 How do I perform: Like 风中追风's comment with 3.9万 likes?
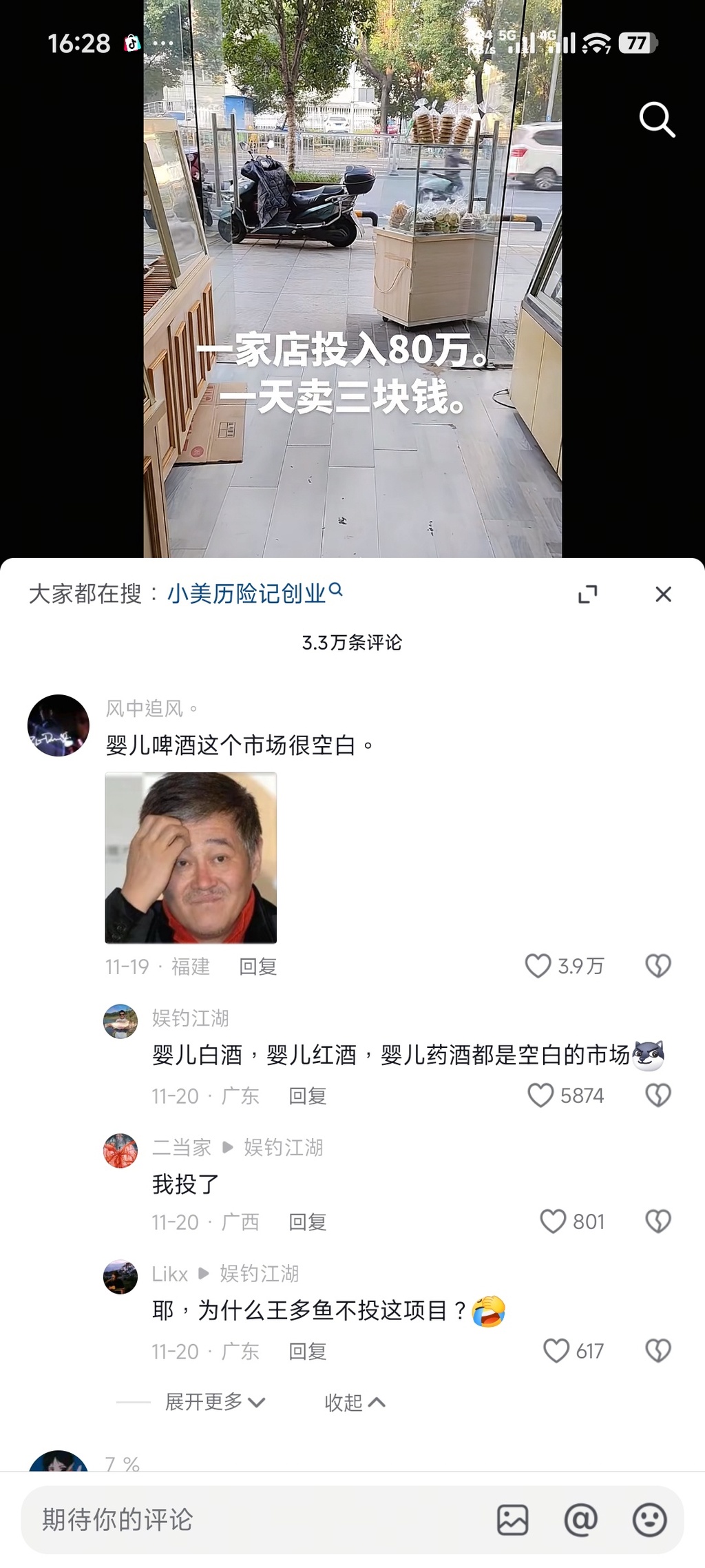pyautogui.click(x=538, y=966)
